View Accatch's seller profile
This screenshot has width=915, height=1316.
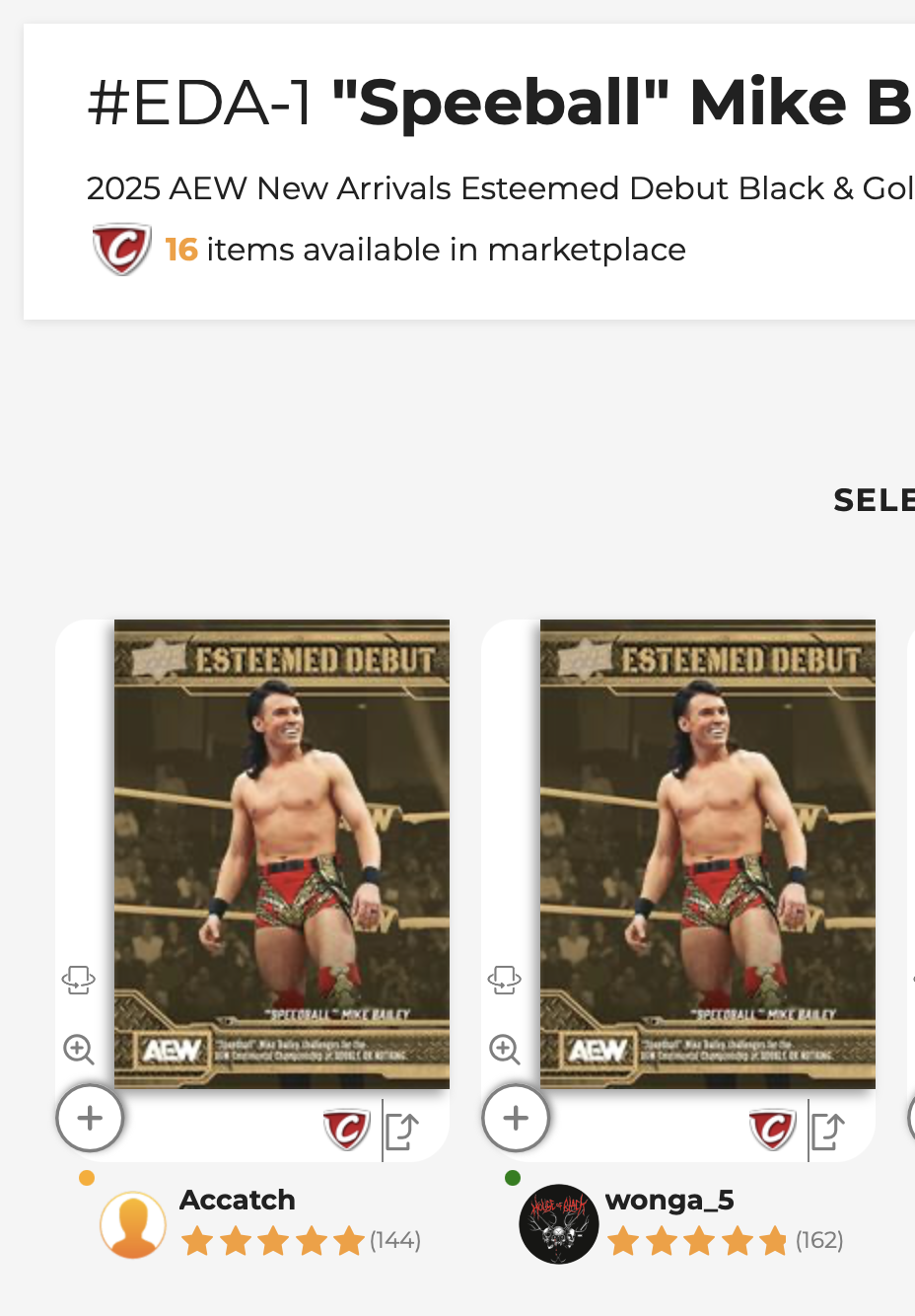[237, 1200]
